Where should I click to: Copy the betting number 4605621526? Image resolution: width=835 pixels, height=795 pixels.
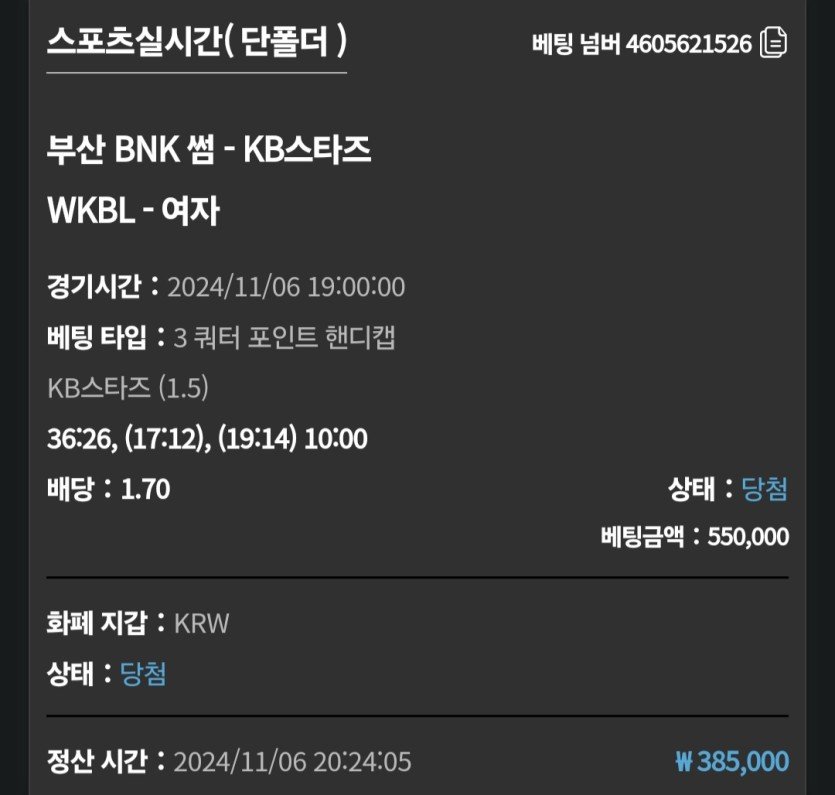pos(774,44)
